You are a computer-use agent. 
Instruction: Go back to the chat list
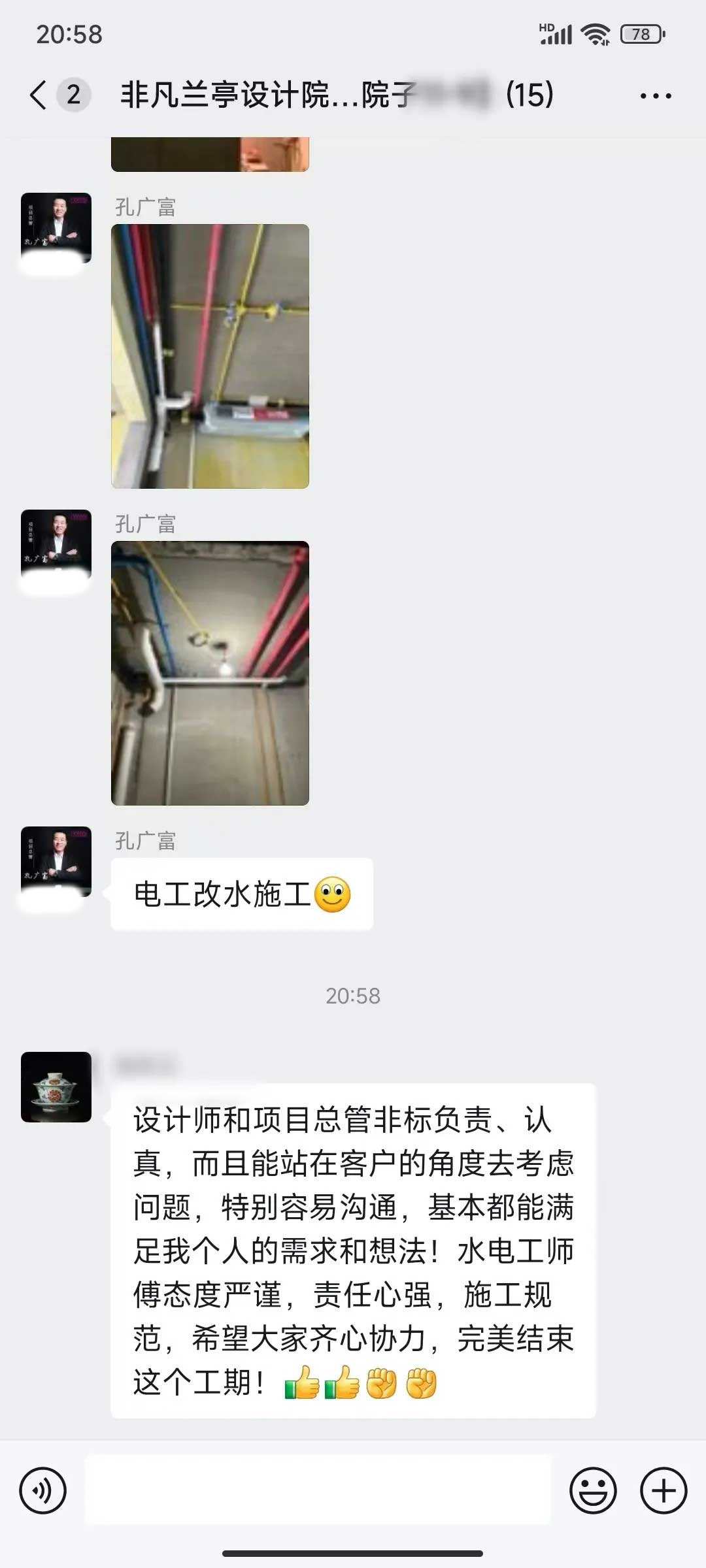point(39,95)
